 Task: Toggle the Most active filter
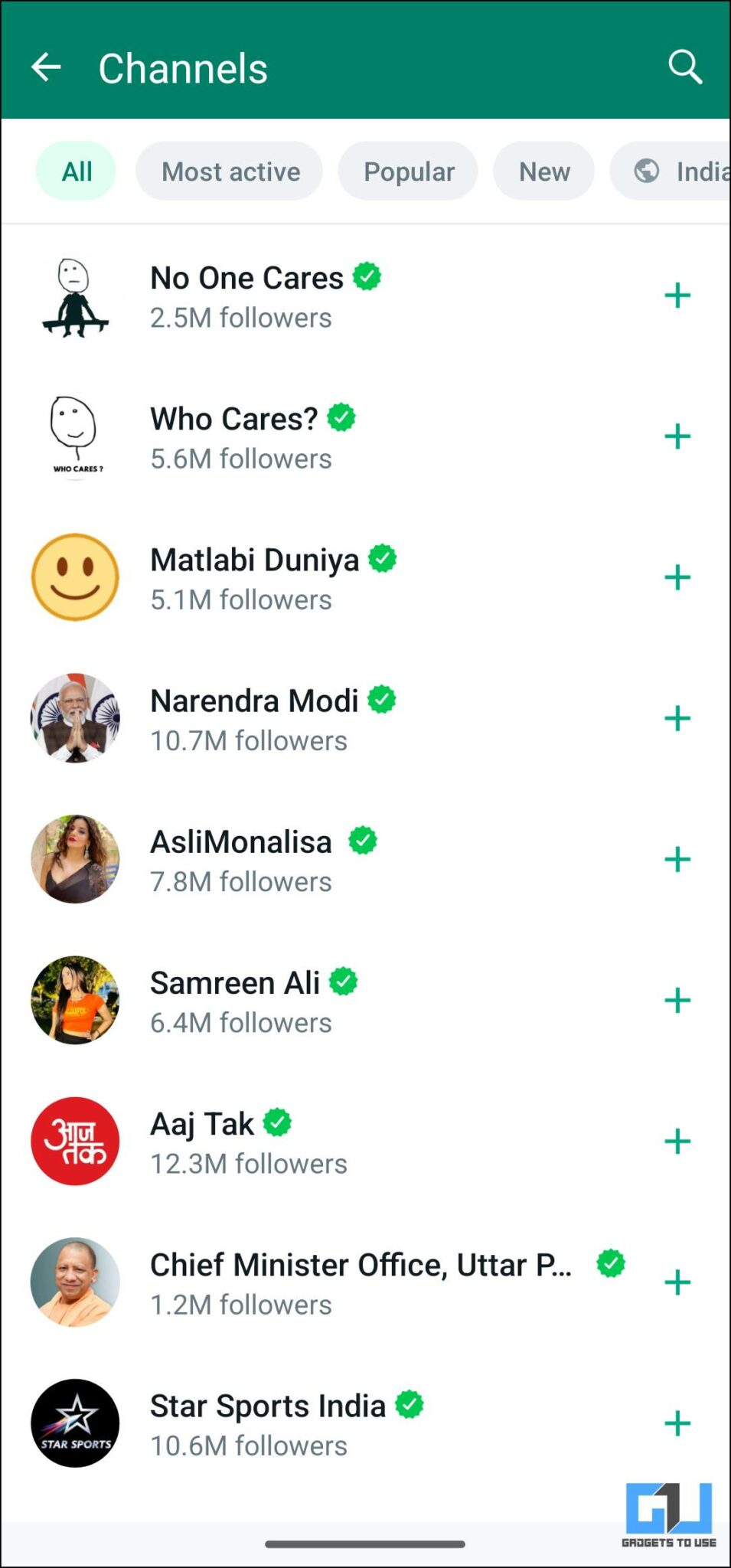point(229,171)
